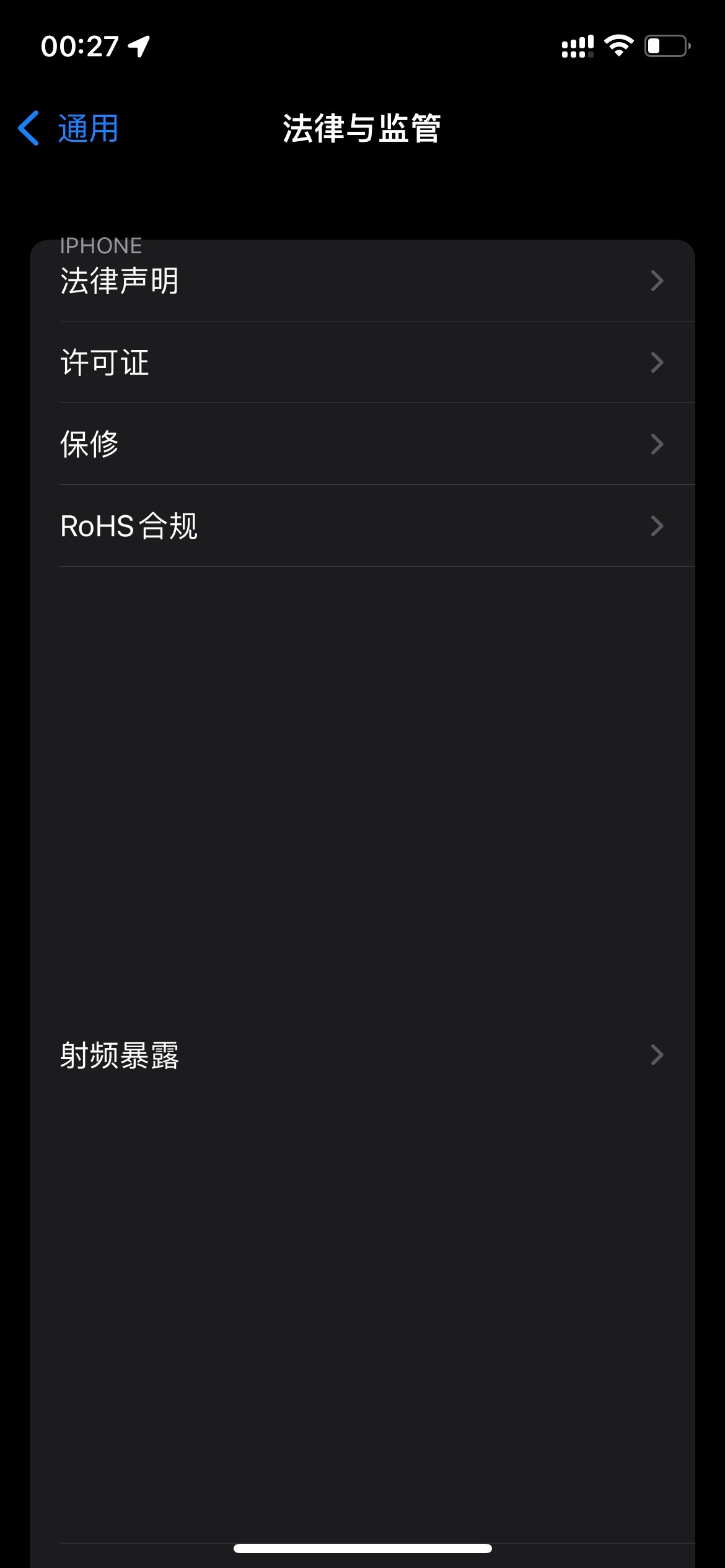725x1568 pixels.
Task: Open 射频暴露 row
Action: [x=362, y=1055]
